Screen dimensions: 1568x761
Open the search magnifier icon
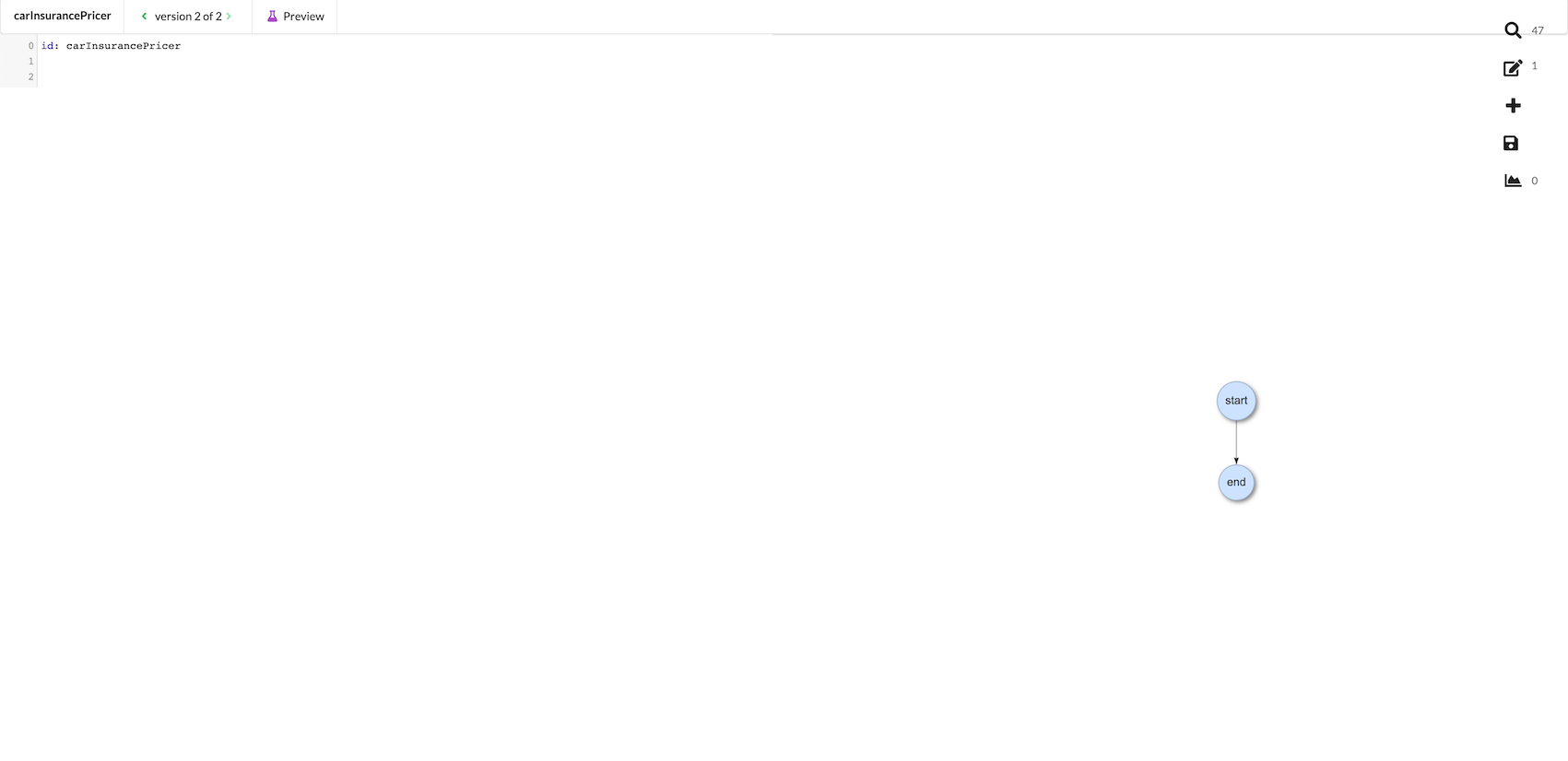(x=1513, y=30)
